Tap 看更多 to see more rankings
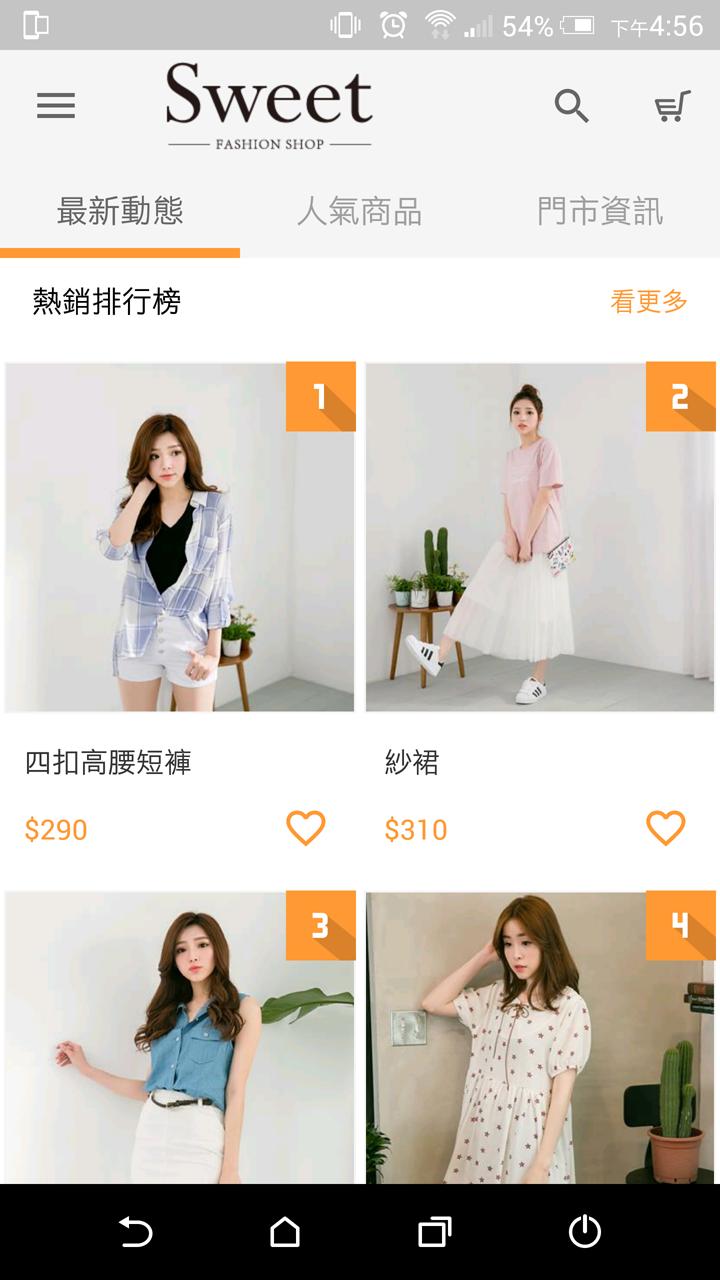This screenshot has width=720, height=1280. coord(649,301)
